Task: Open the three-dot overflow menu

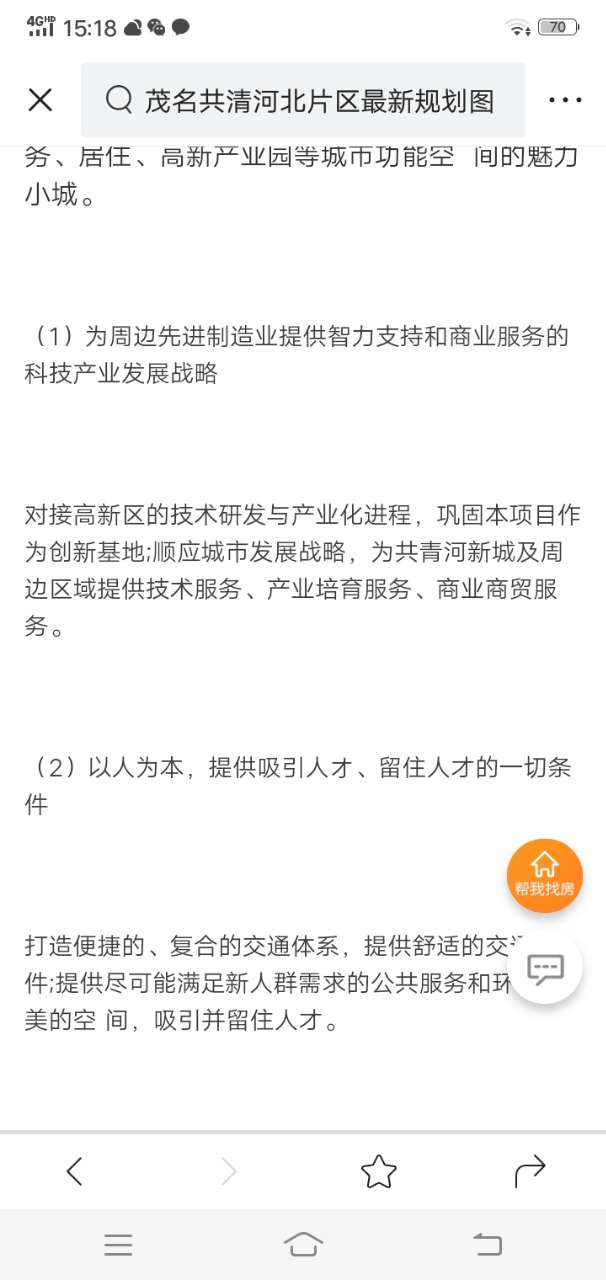Action: tap(565, 100)
